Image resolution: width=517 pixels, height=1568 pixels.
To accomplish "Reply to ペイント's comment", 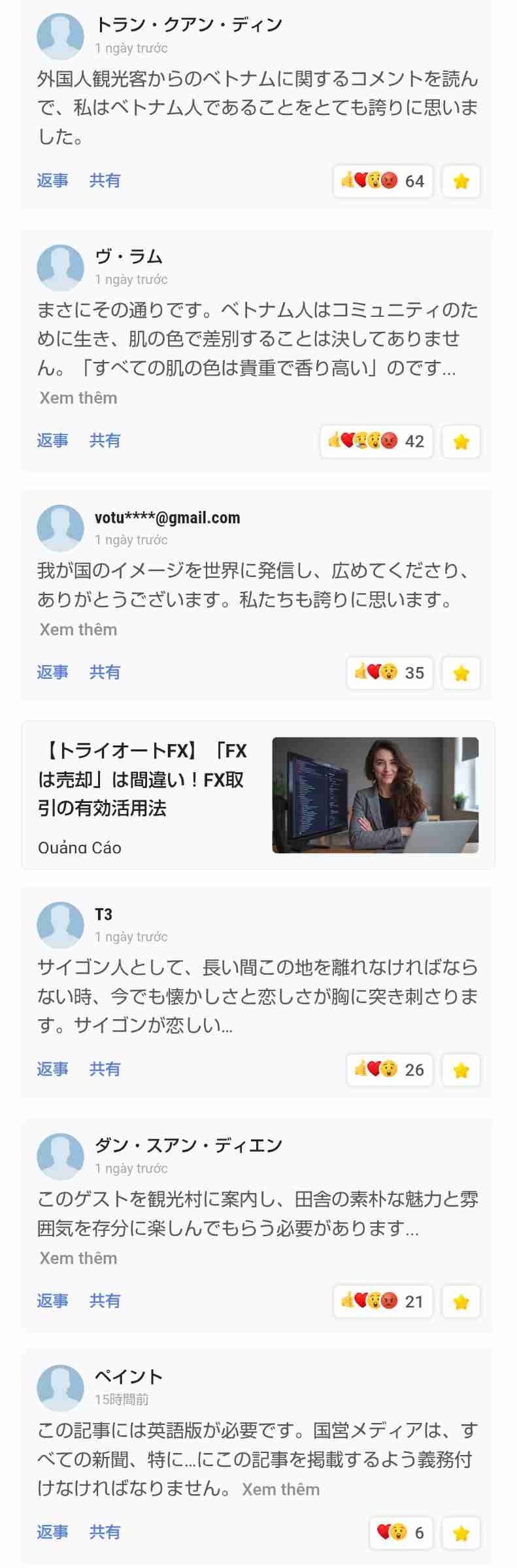I will (x=52, y=1531).
